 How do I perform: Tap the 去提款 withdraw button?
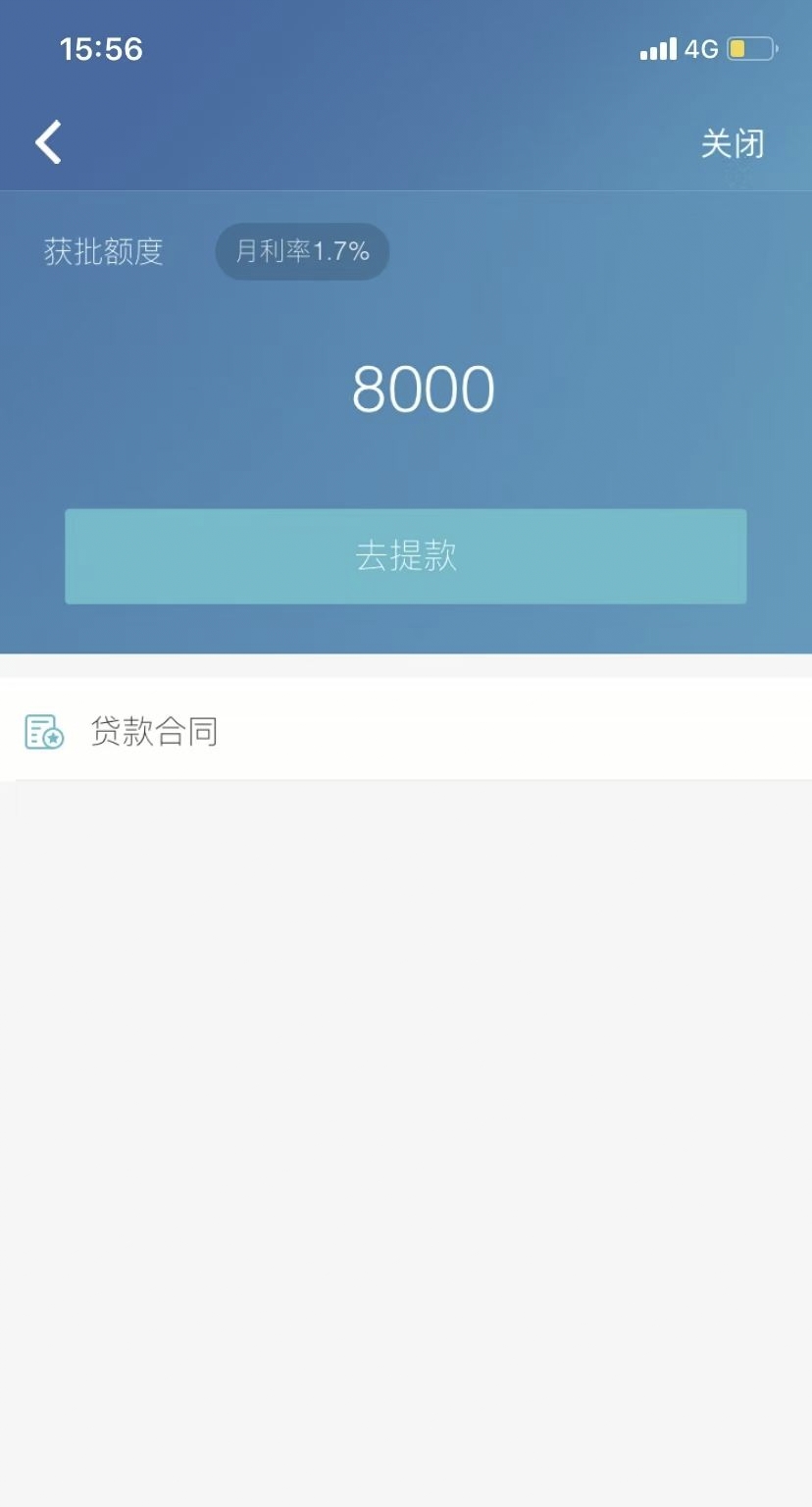pyautogui.click(x=406, y=556)
